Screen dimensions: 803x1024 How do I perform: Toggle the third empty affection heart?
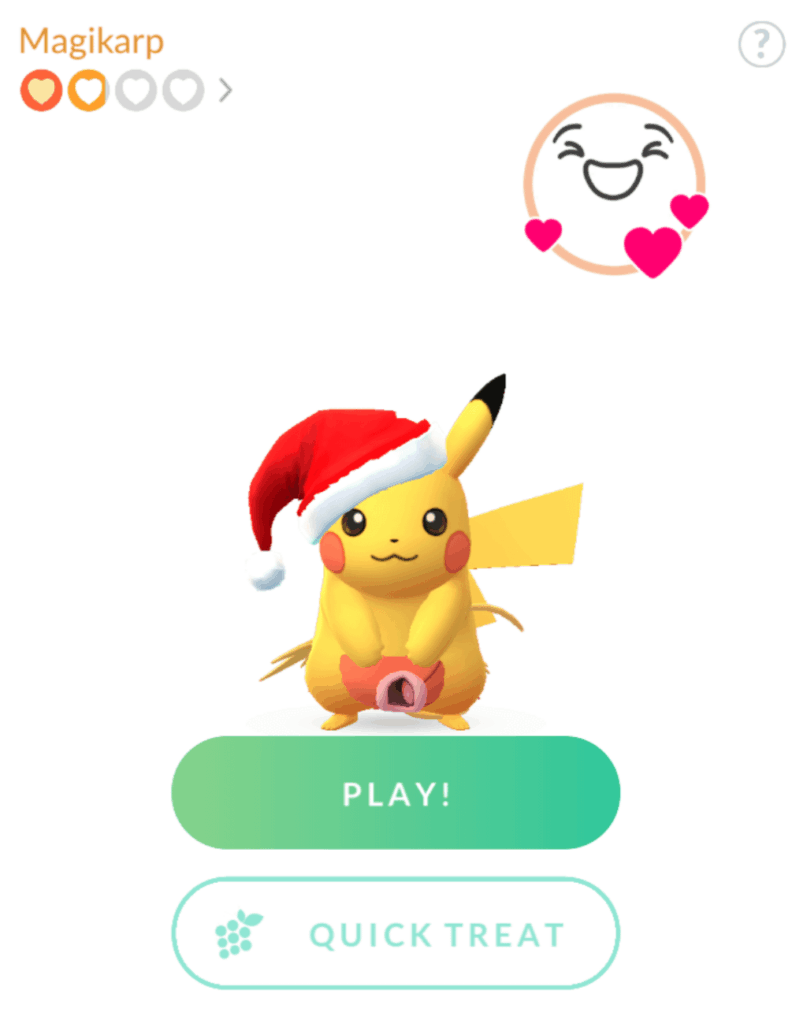pyautogui.click(x=137, y=91)
